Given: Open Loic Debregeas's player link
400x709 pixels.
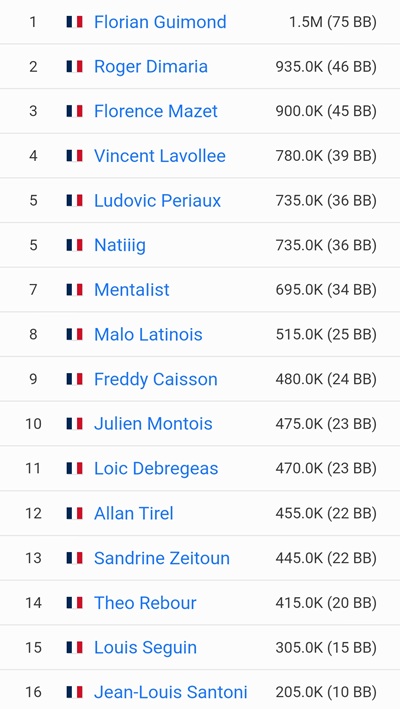Looking at the screenshot, I should pos(156,469).
